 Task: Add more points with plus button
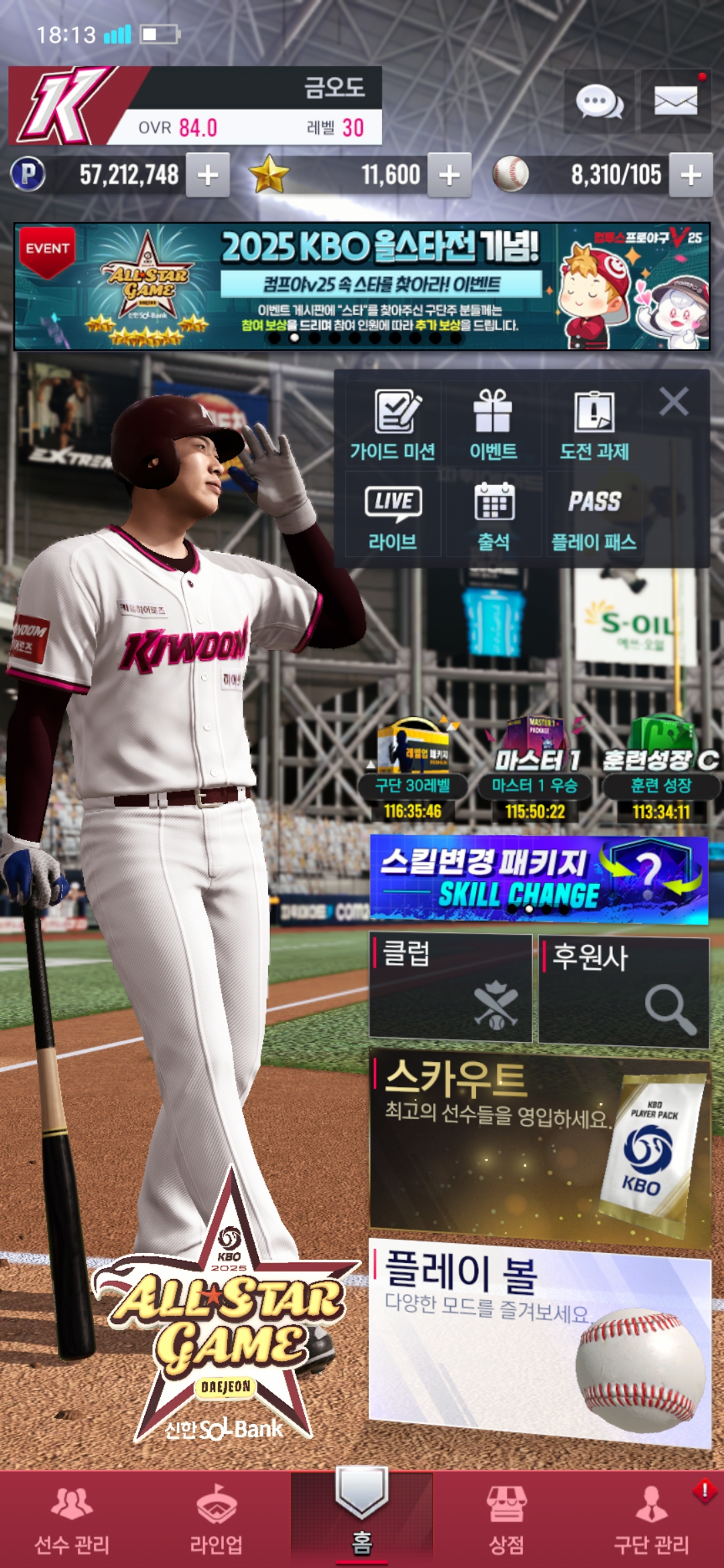[208, 175]
